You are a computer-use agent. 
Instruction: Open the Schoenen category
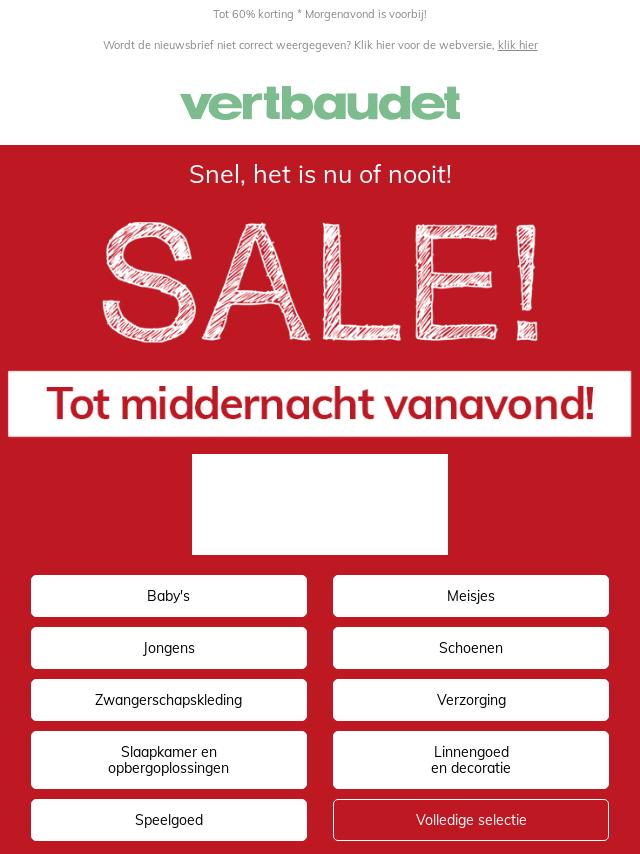point(470,648)
